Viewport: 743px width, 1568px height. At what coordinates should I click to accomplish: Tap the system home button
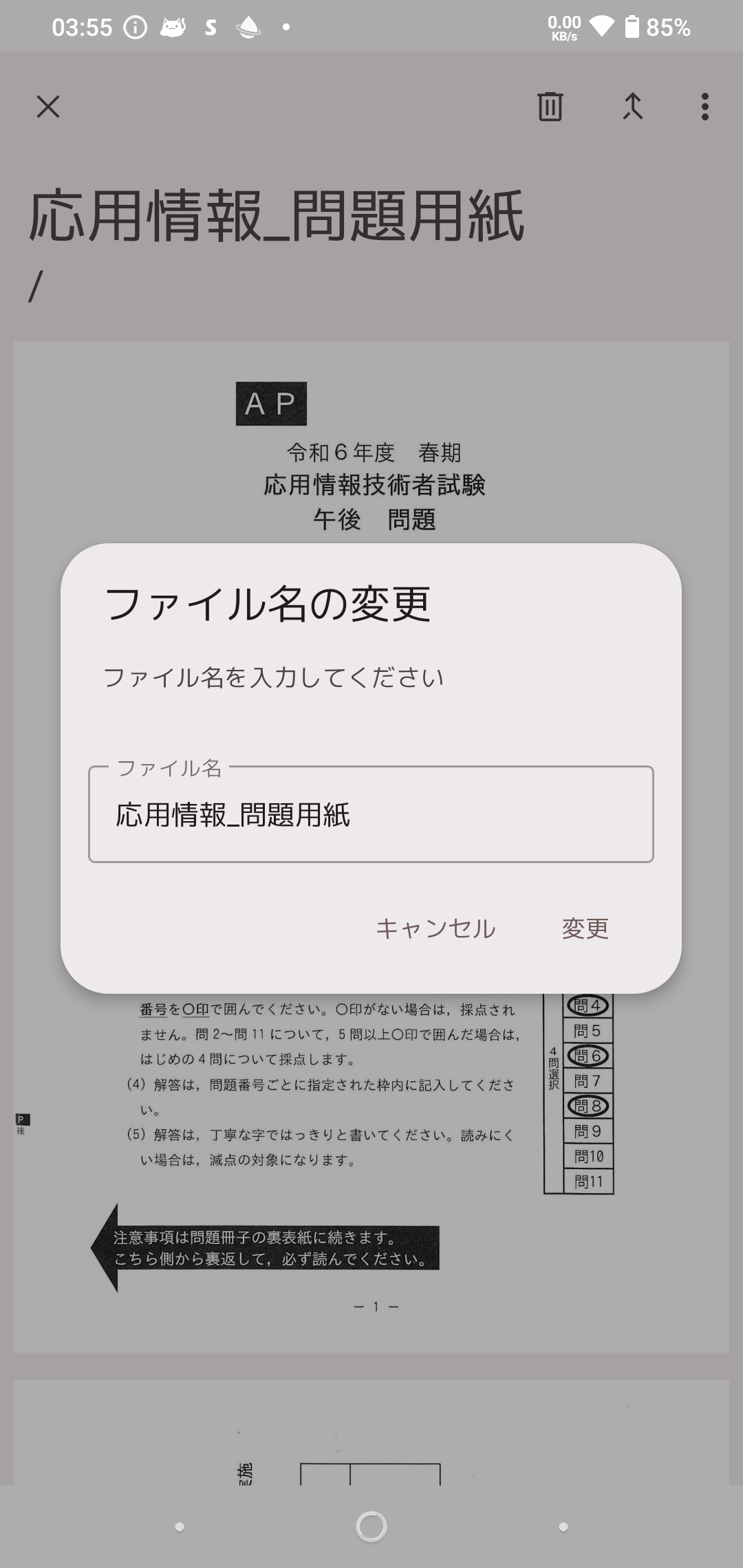tap(371, 1527)
